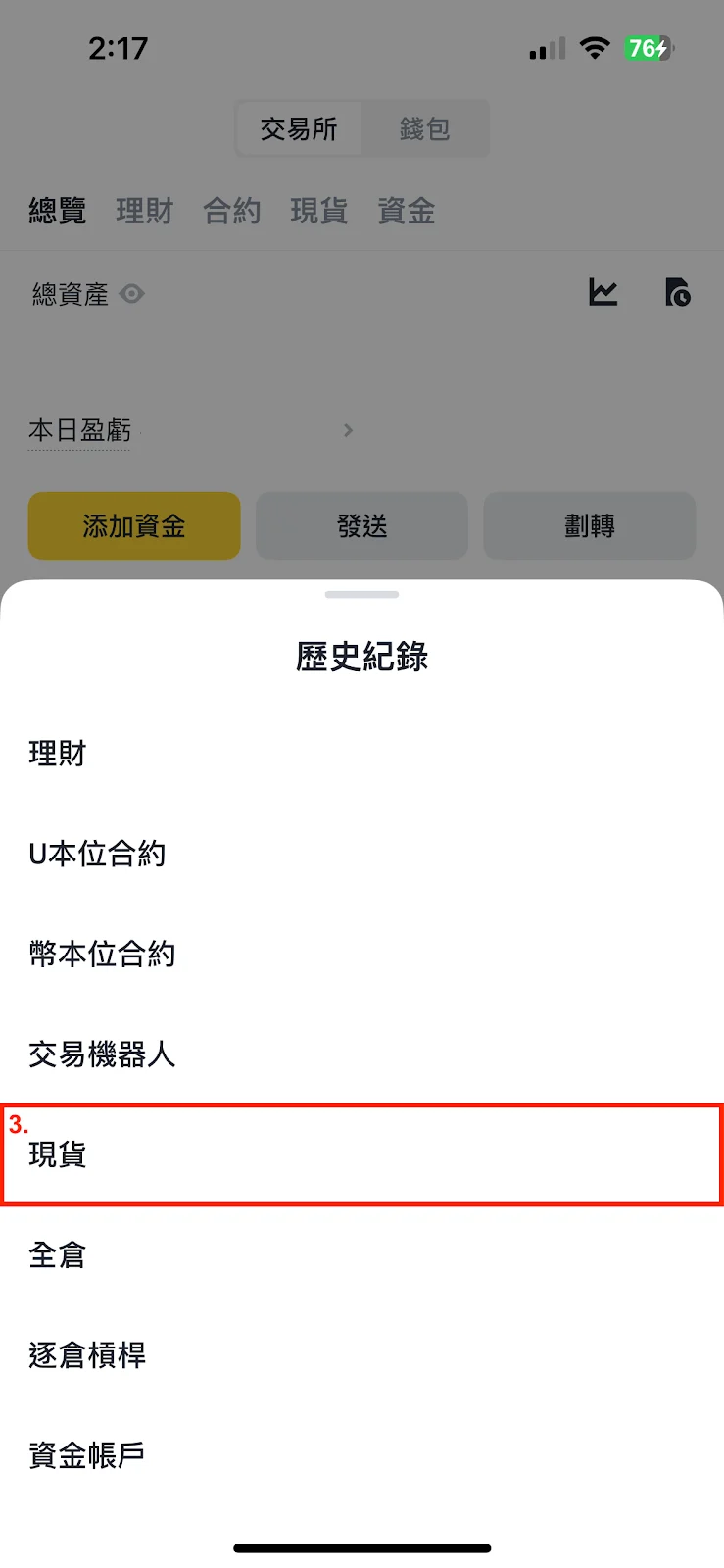
Task: Open the history records clock icon
Action: click(677, 292)
